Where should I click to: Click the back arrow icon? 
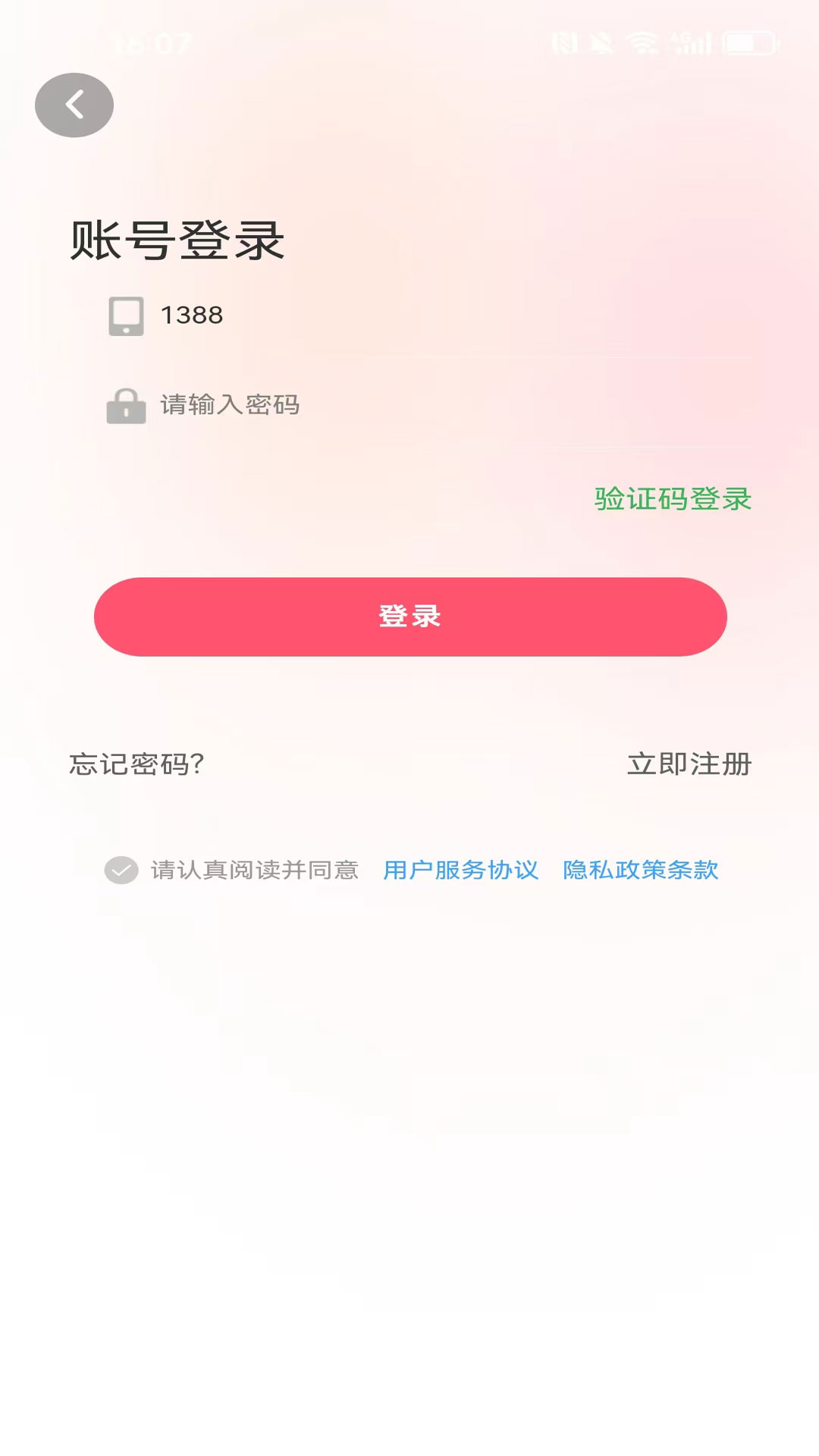pos(74,105)
